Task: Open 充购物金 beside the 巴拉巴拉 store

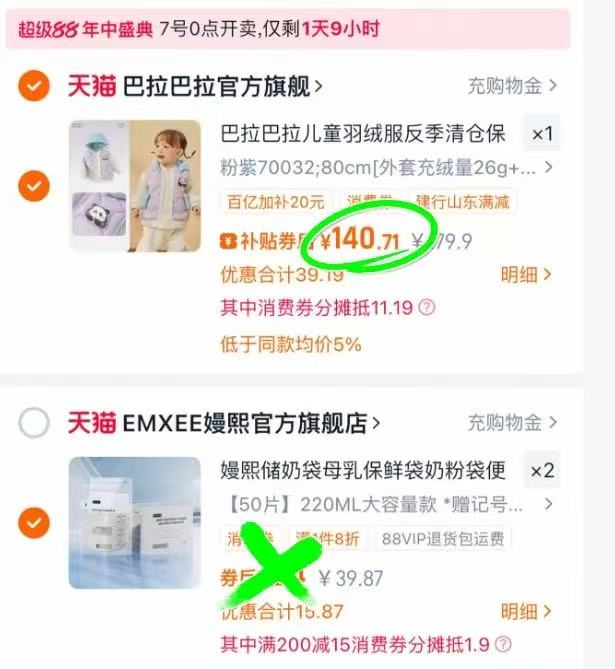Action: [x=511, y=86]
